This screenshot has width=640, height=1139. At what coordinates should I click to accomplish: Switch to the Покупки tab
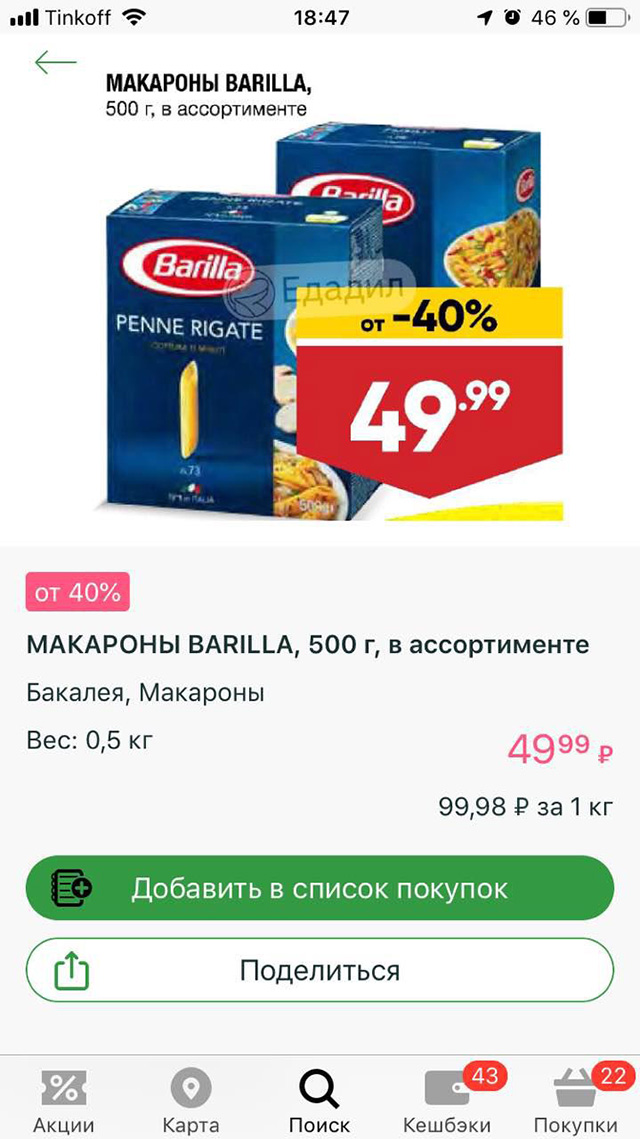[575, 1100]
